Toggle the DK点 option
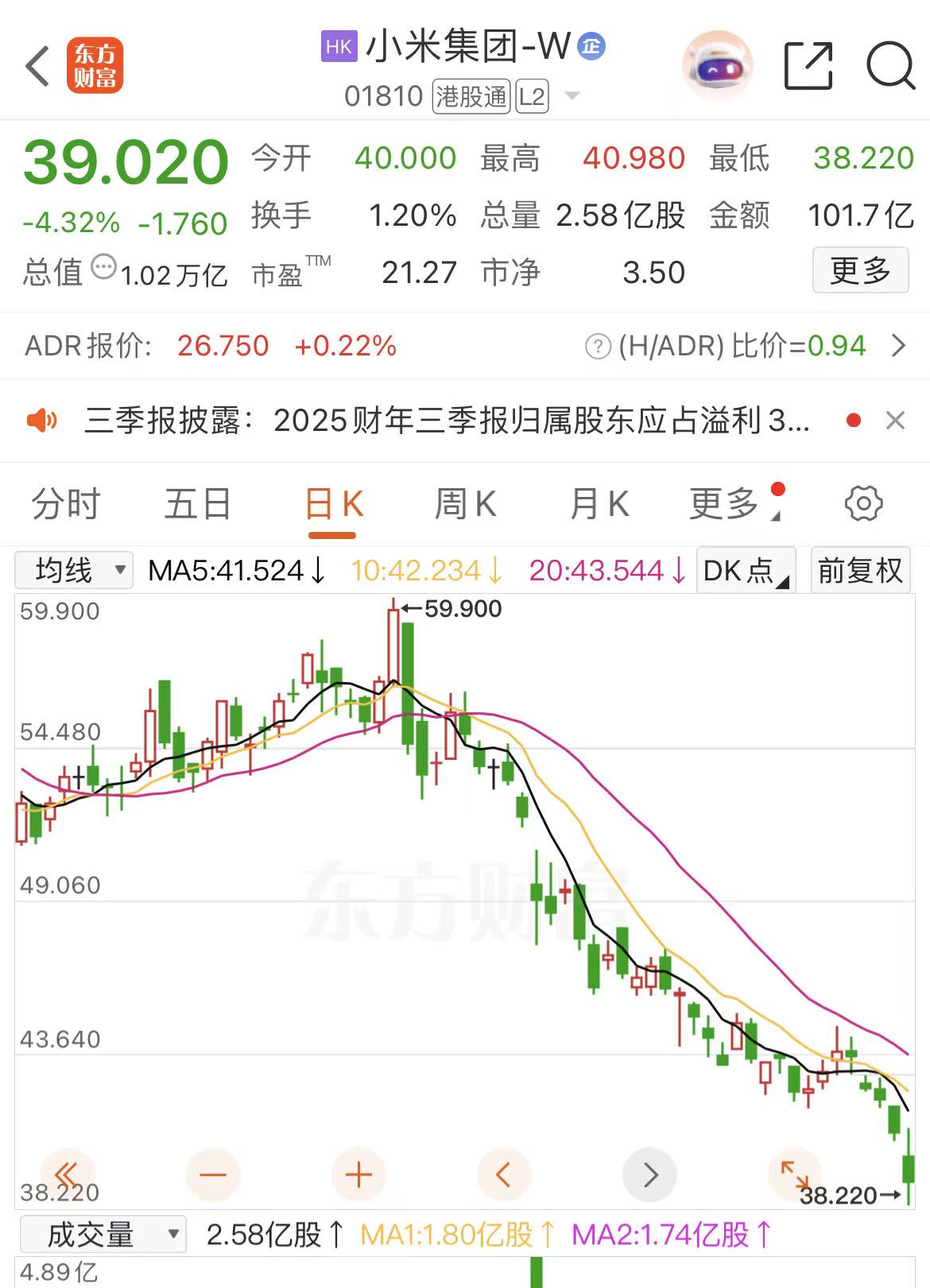930x1288 pixels. point(746,570)
